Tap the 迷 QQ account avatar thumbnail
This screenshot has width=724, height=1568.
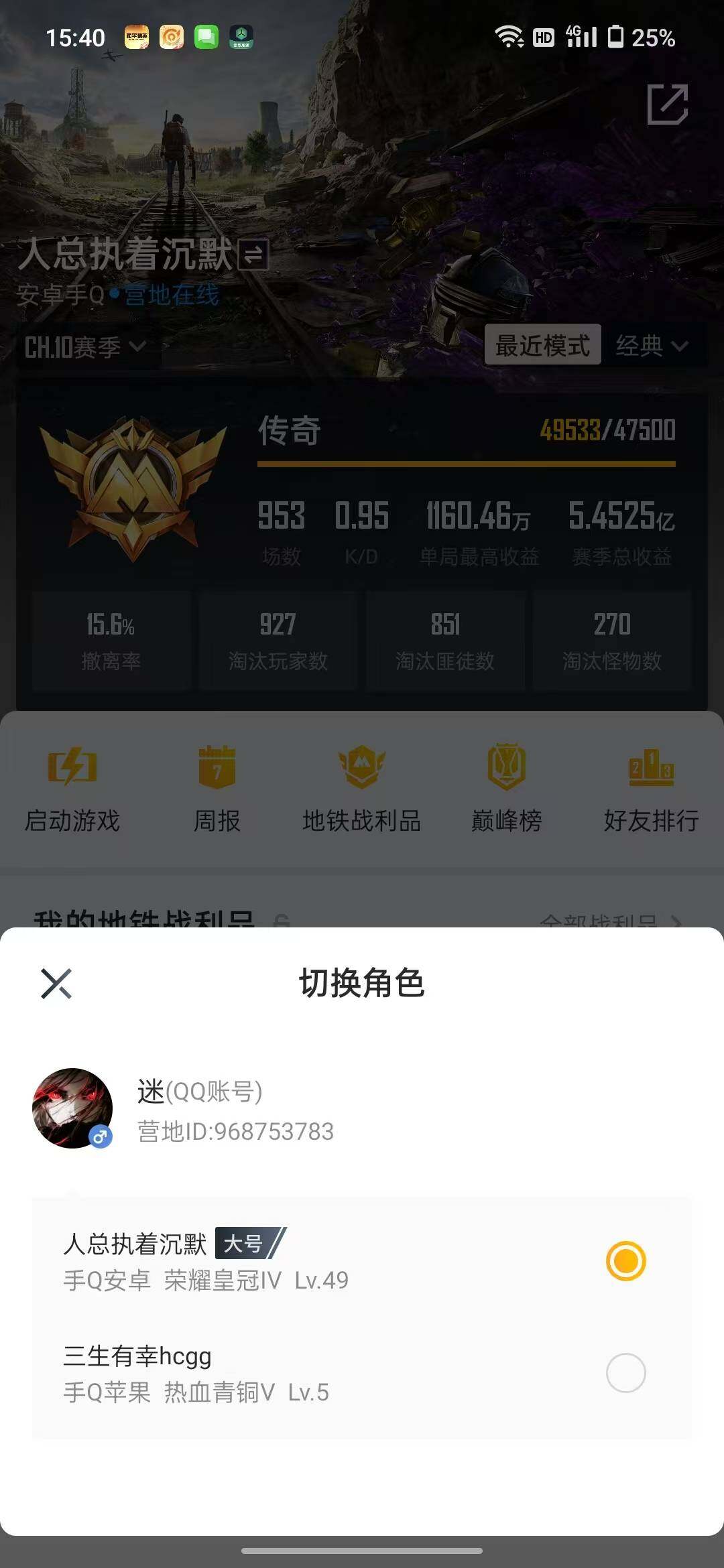pyautogui.click(x=74, y=1106)
